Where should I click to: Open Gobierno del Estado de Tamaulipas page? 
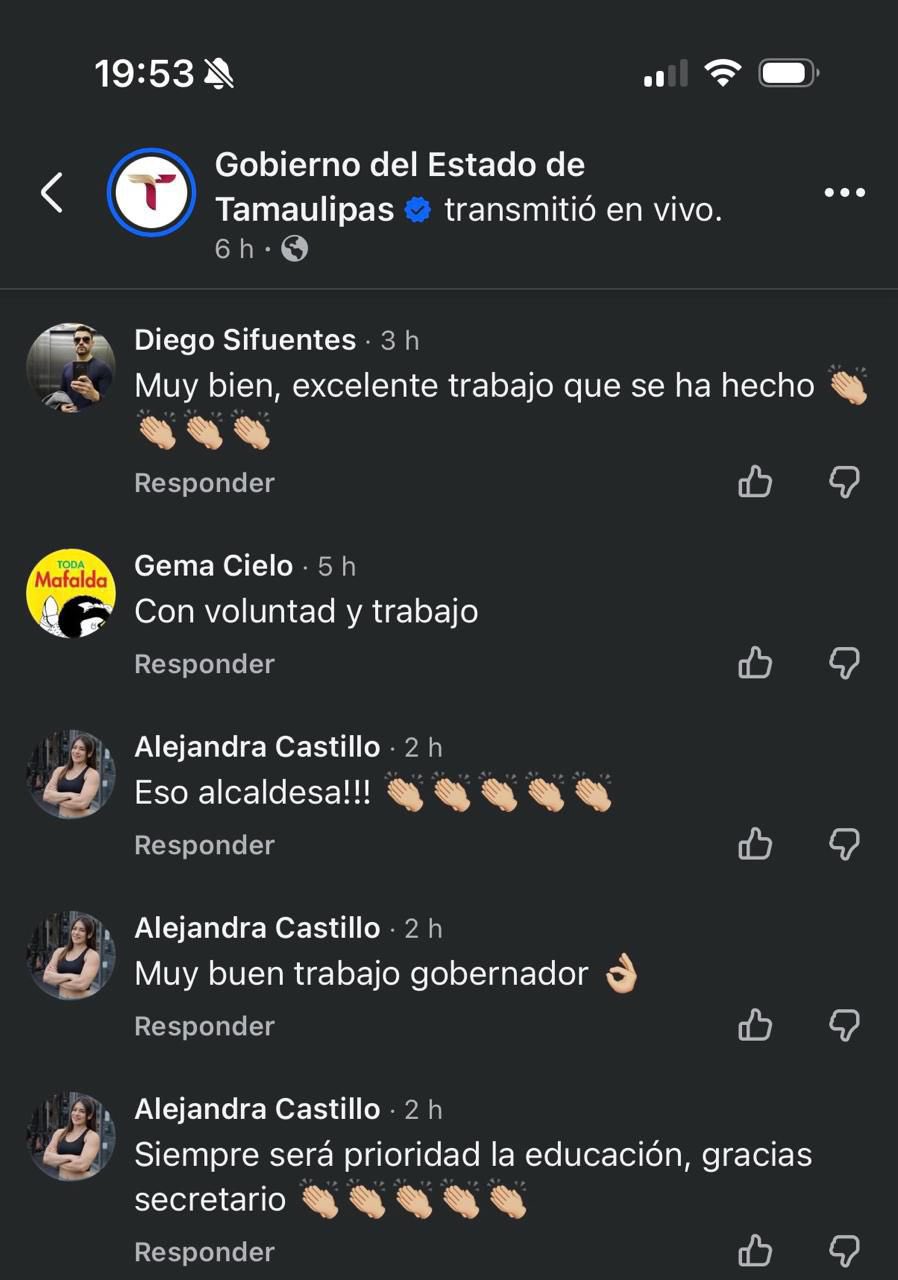click(400, 165)
